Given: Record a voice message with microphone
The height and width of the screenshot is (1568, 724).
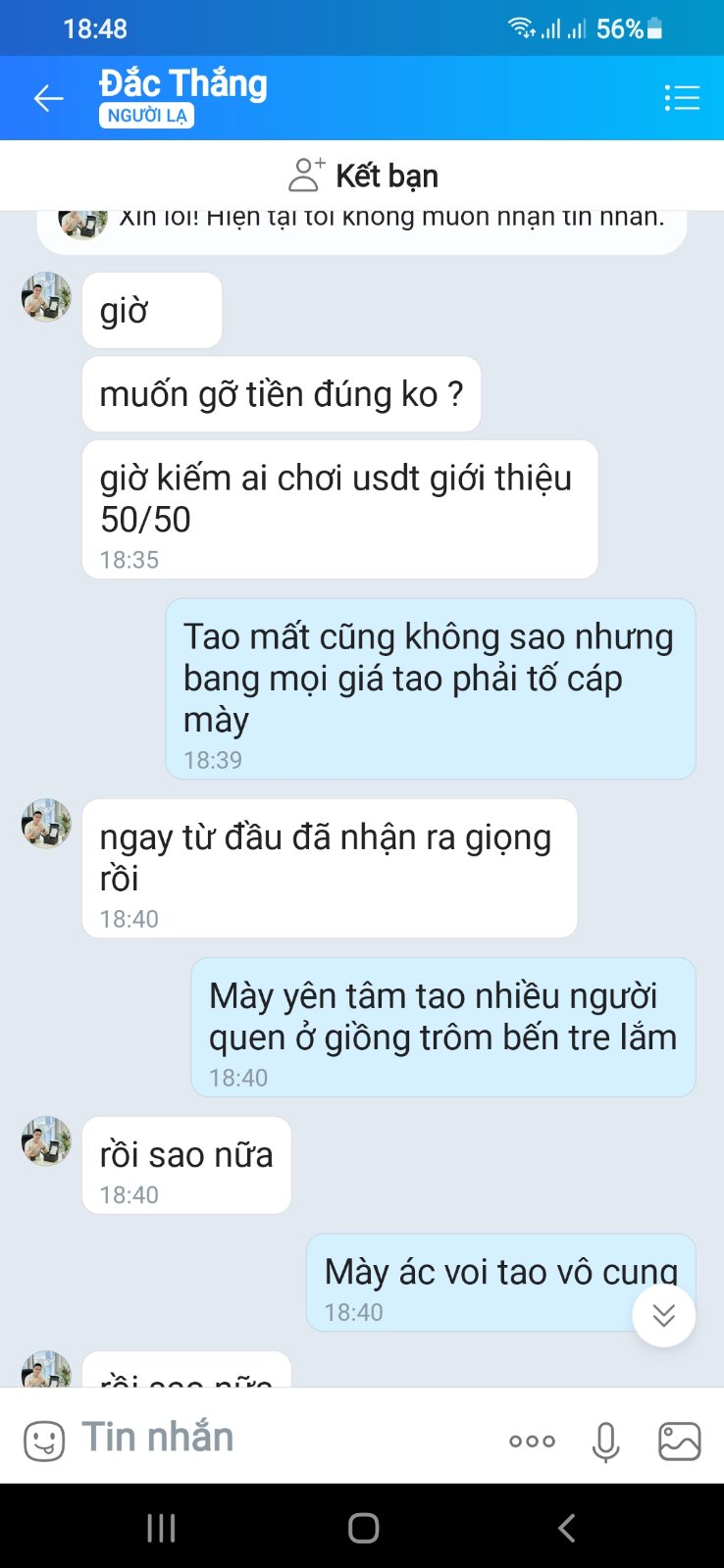Looking at the screenshot, I should (x=606, y=1441).
